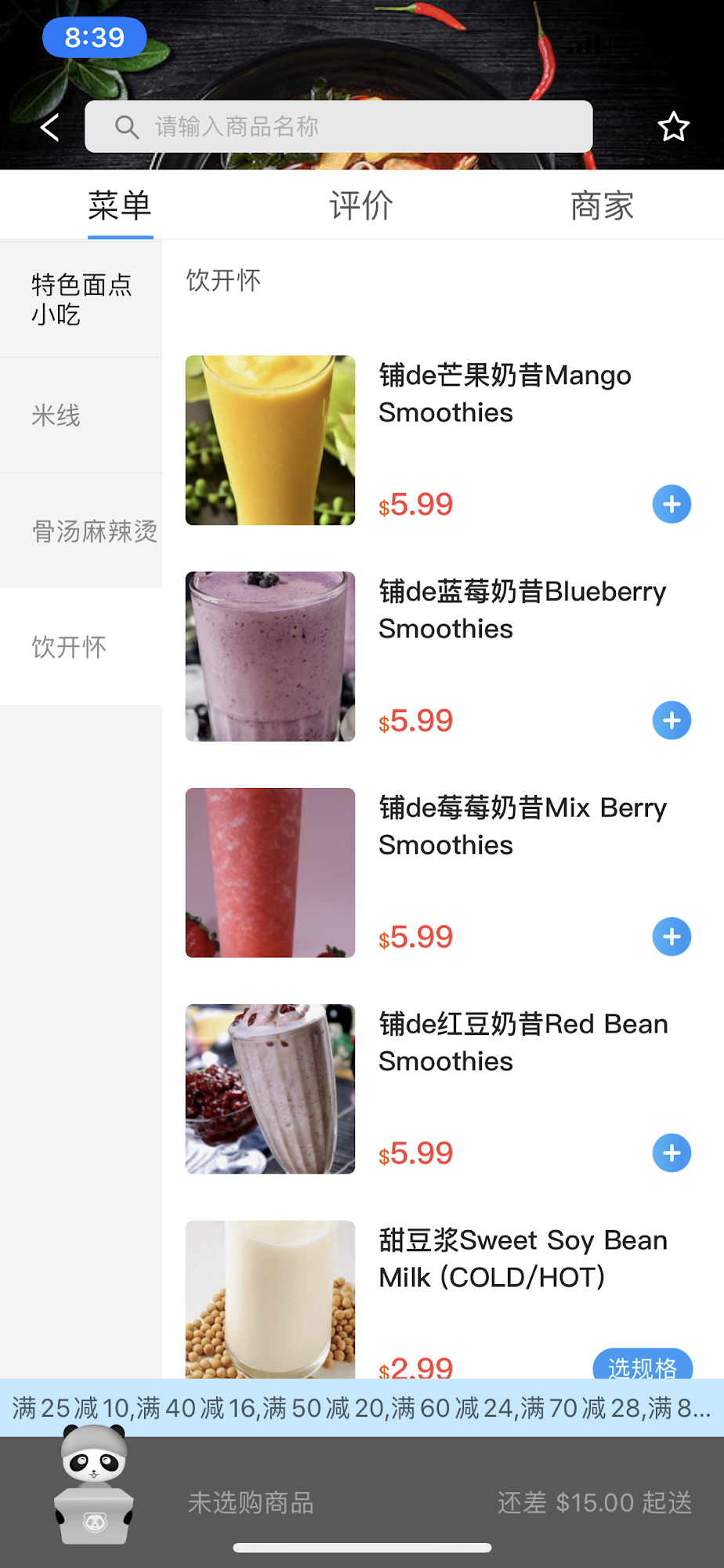Open the 米线 category
The width and height of the screenshot is (724, 1568).
(81, 416)
